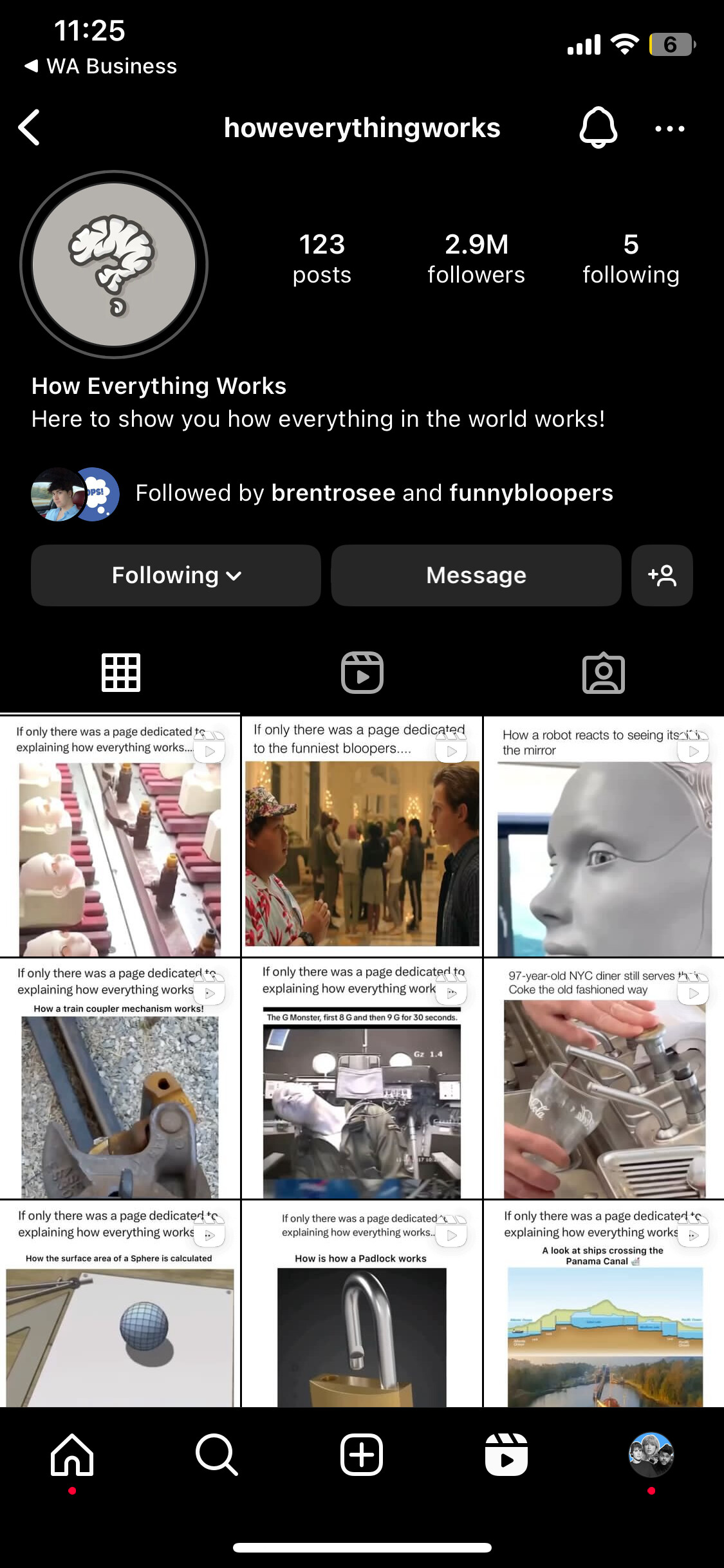Open the Followed by brentrosee and funnybloopers list
The image size is (724, 1568).
click(x=322, y=493)
